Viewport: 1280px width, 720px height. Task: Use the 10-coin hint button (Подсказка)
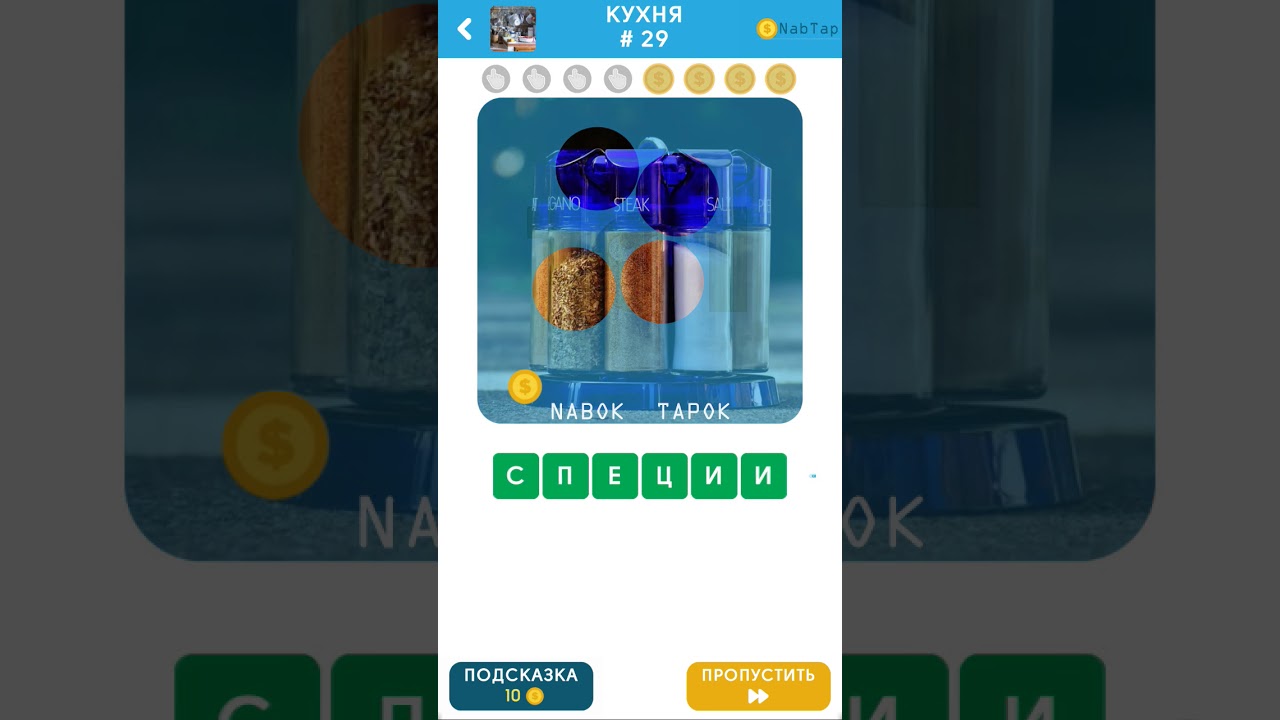[521, 686]
